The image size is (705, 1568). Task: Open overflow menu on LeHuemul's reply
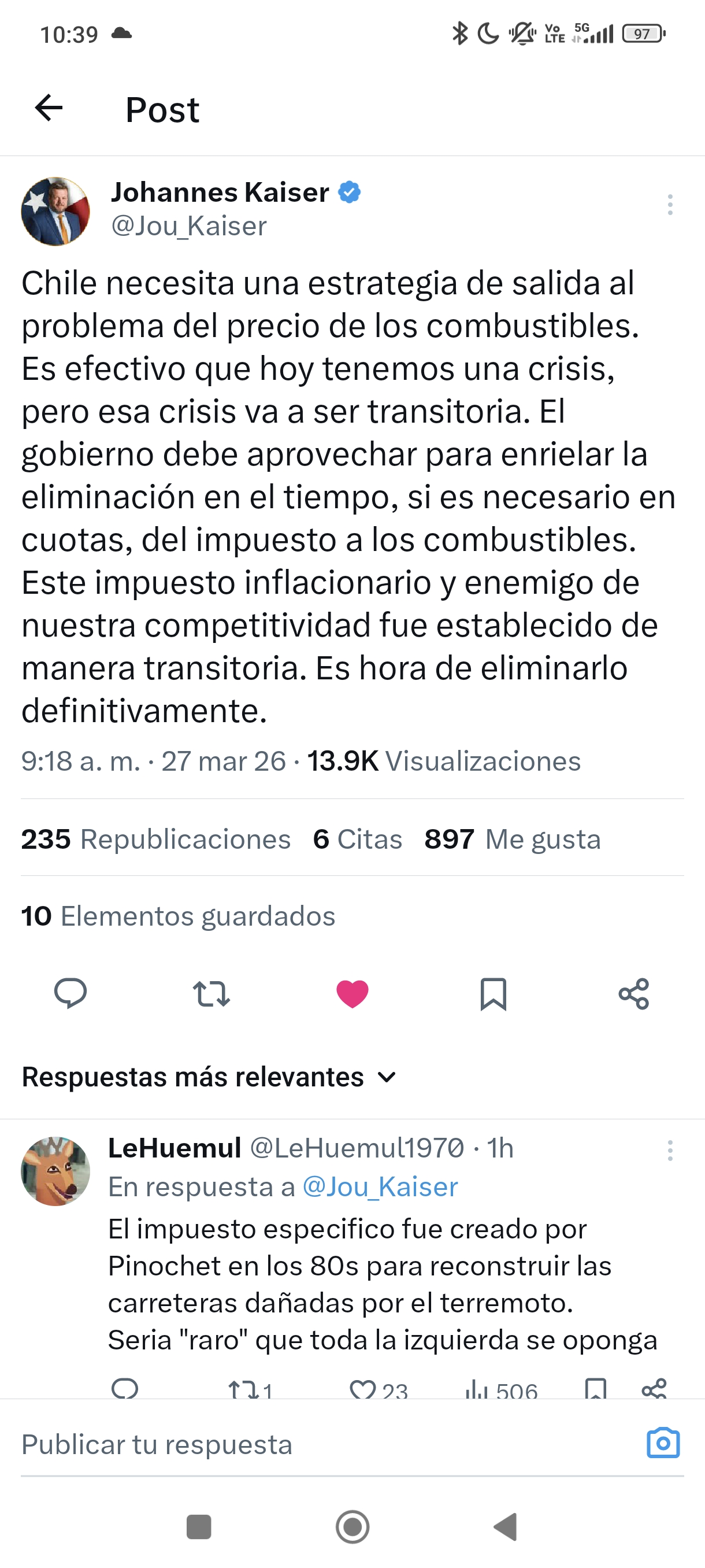click(670, 1151)
